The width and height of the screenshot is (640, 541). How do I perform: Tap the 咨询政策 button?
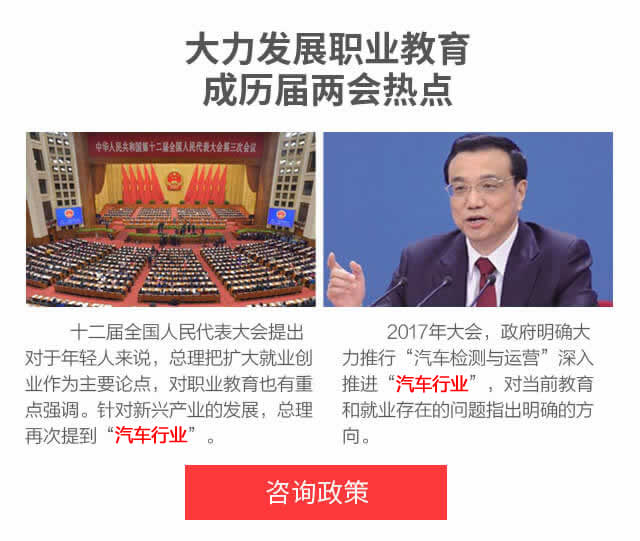(x=316, y=492)
